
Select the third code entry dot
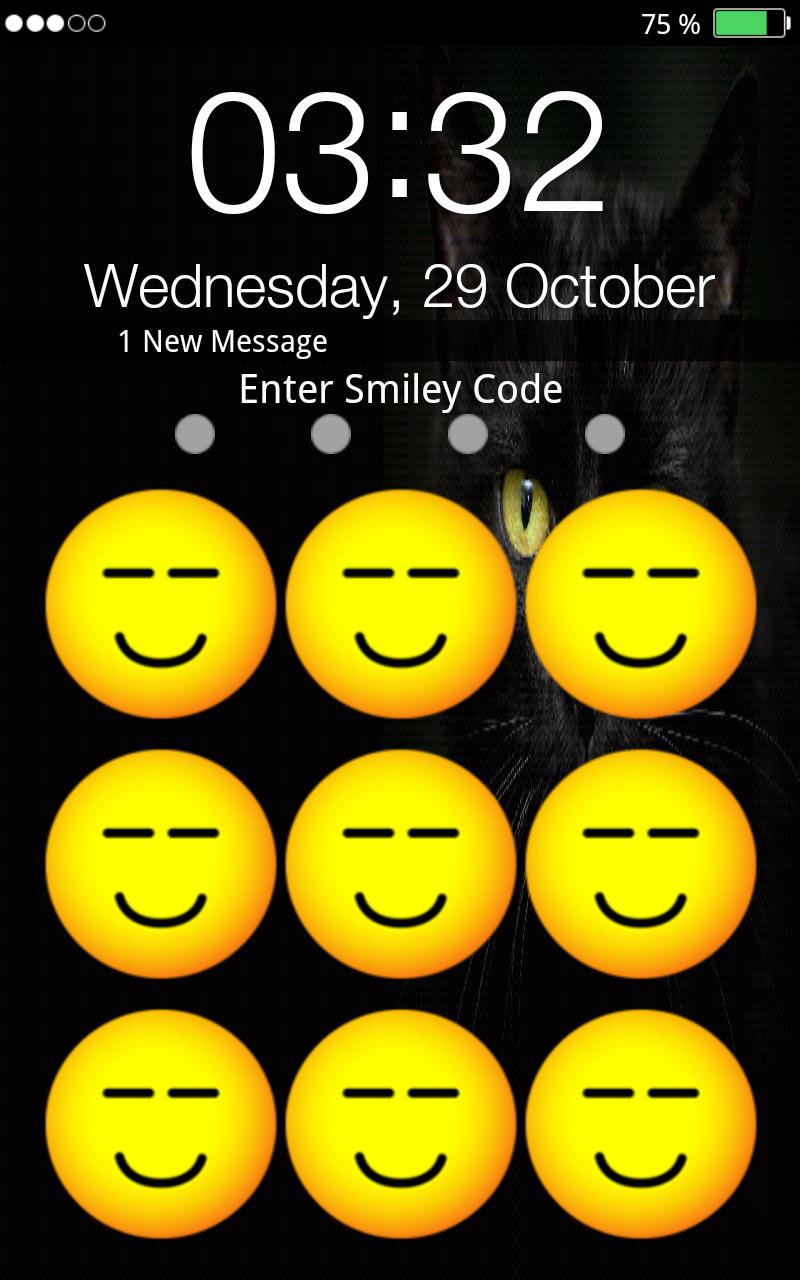[467, 434]
